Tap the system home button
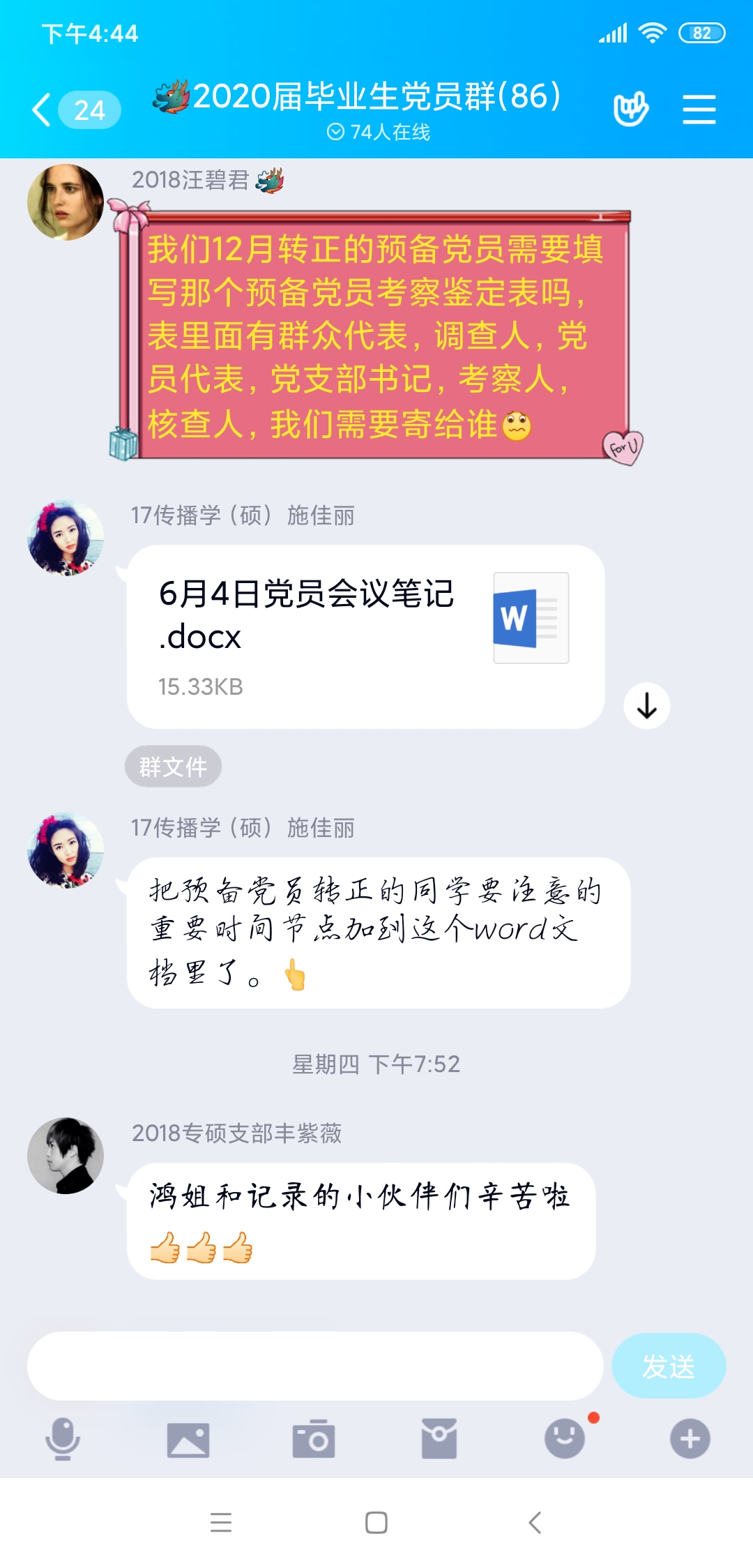Screen dimensions: 753x1568 376,1523
